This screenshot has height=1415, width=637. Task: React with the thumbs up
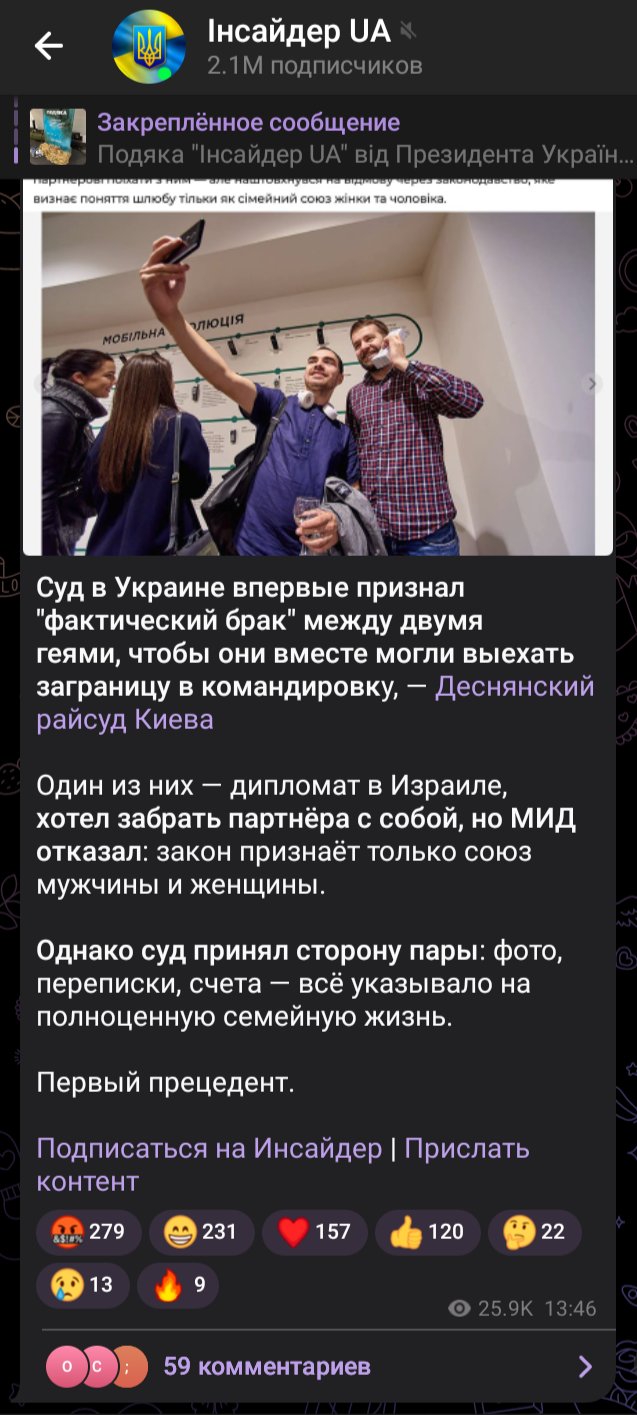click(427, 1232)
